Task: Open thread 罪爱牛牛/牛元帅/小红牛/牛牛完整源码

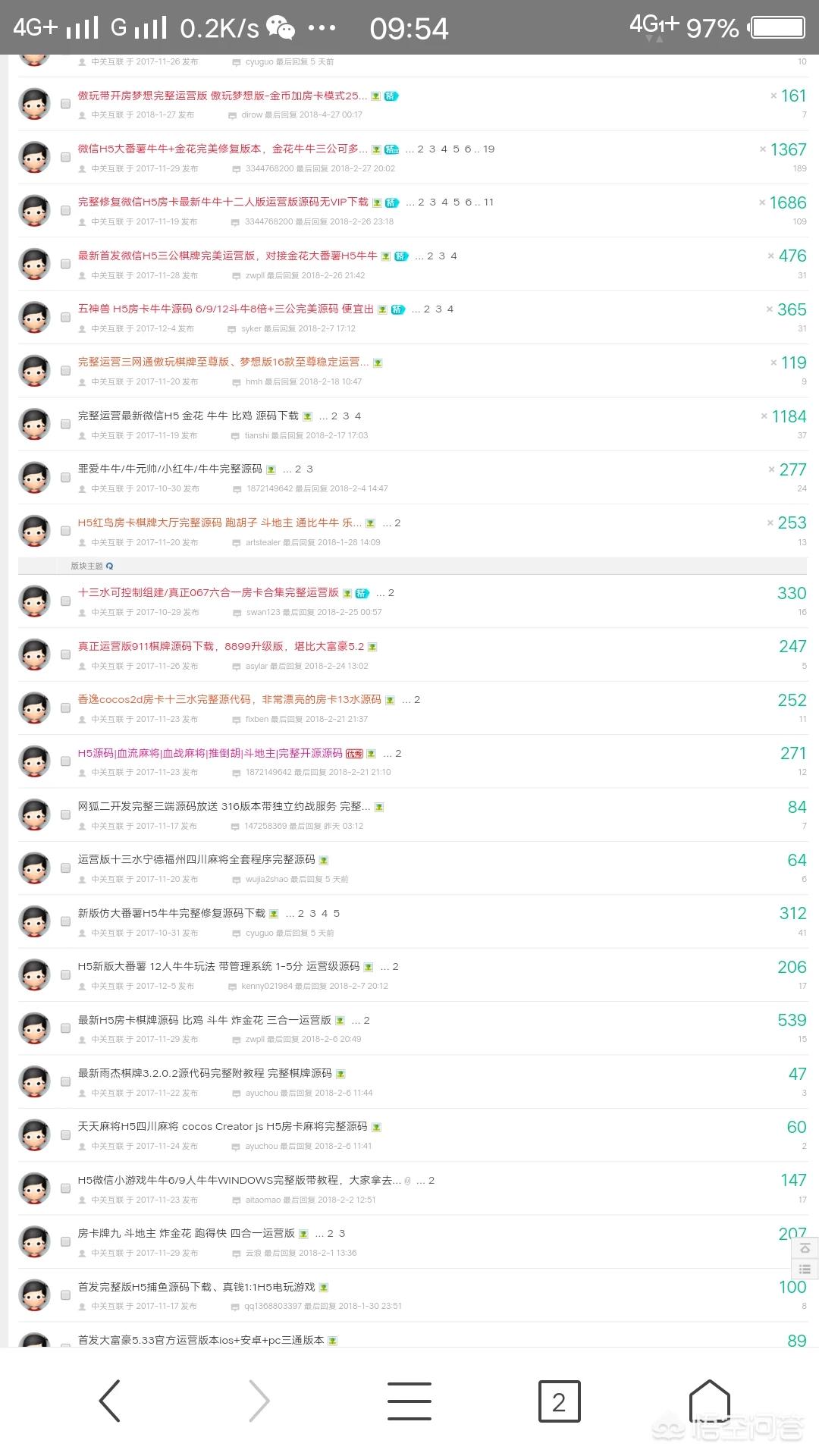Action: pos(170,469)
